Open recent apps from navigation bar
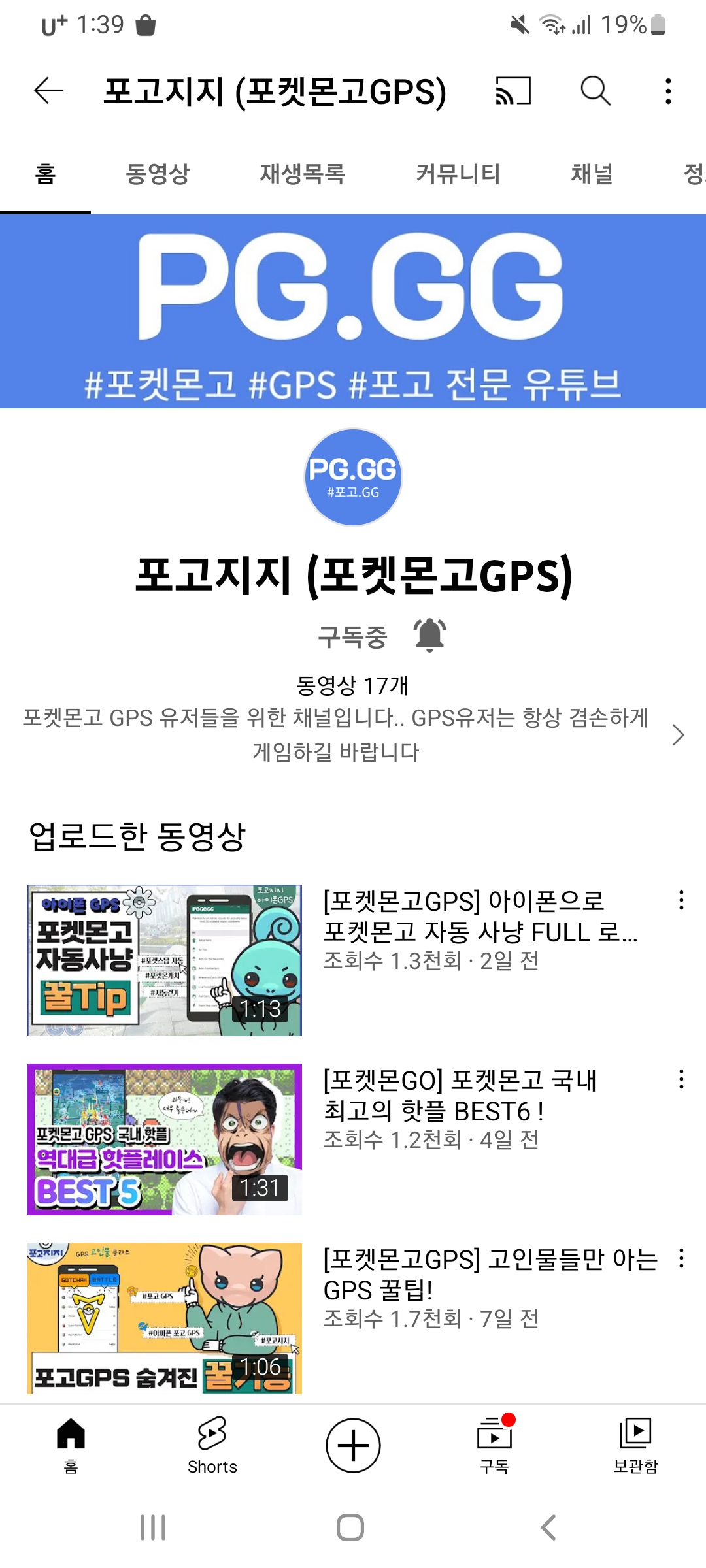Viewport: 706px width, 1568px height. click(x=153, y=1527)
